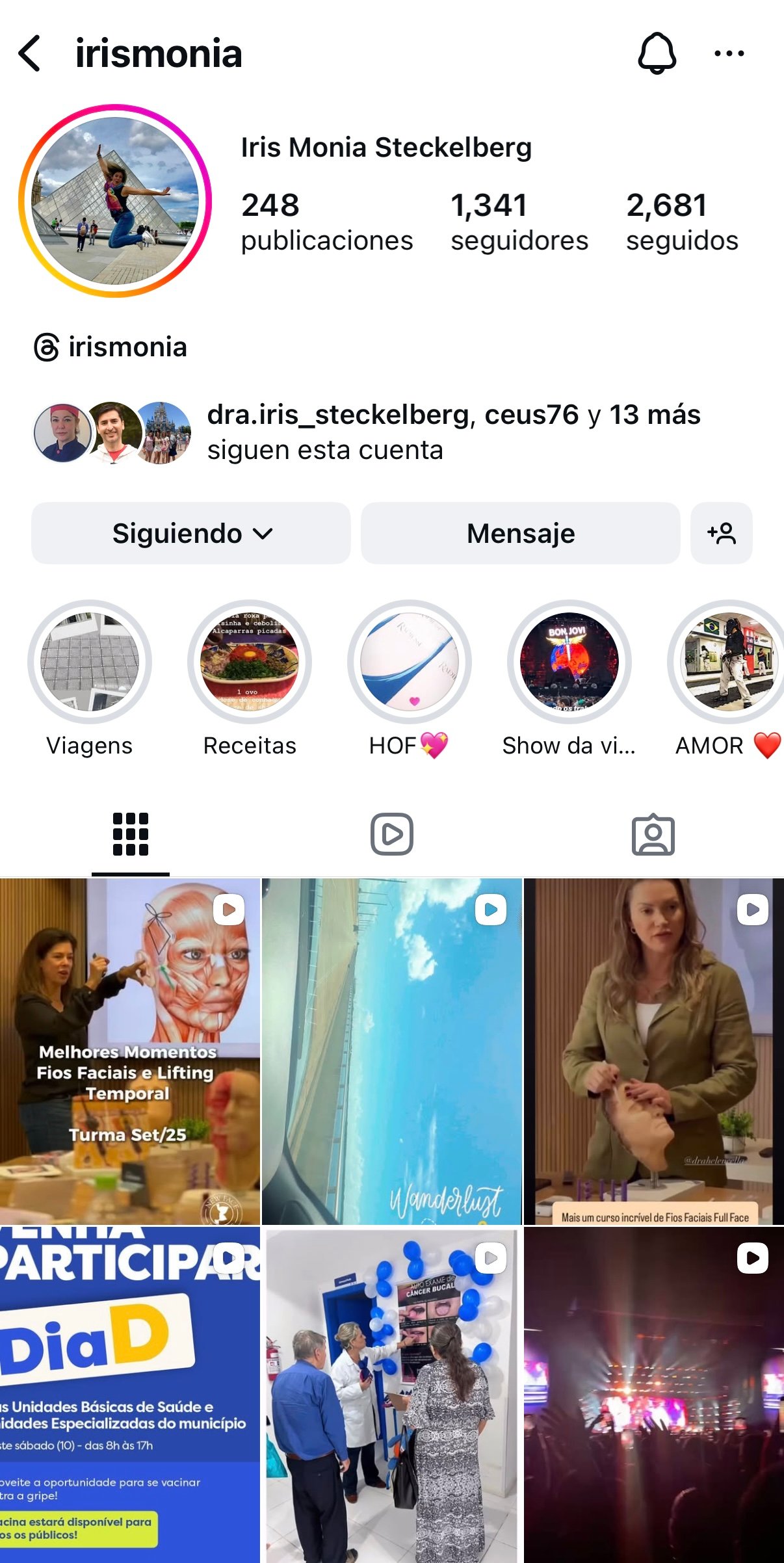Open irismonia's Threads profile link
Screen dimensions: 784x1563
(x=111, y=347)
